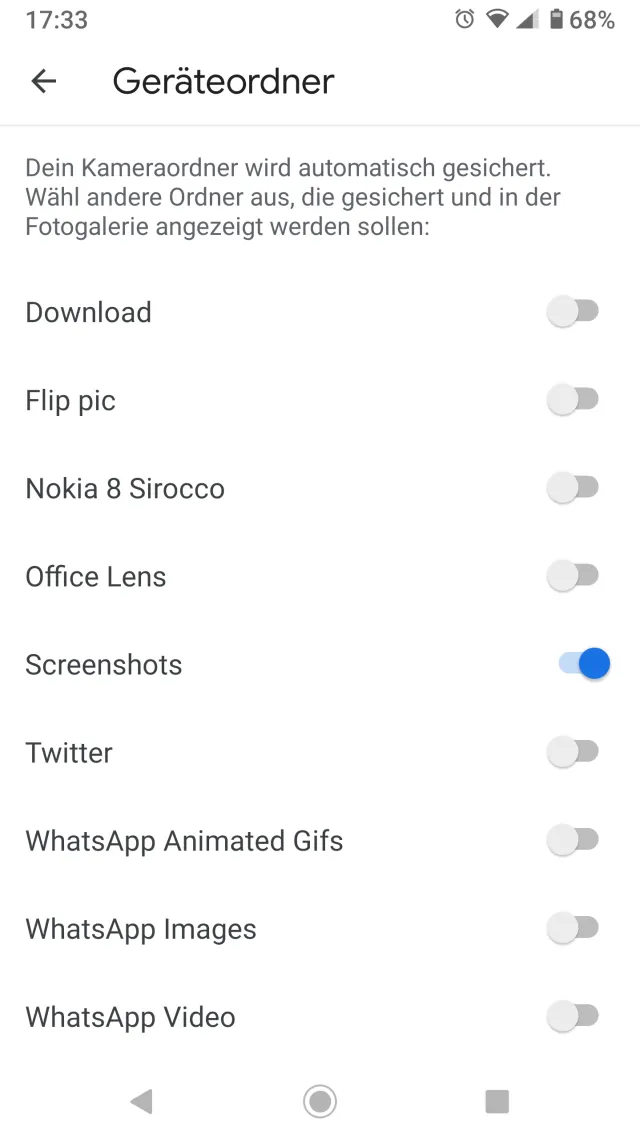Tap the system home button
Image resolution: width=640 pixels, height=1138 pixels.
[320, 1102]
